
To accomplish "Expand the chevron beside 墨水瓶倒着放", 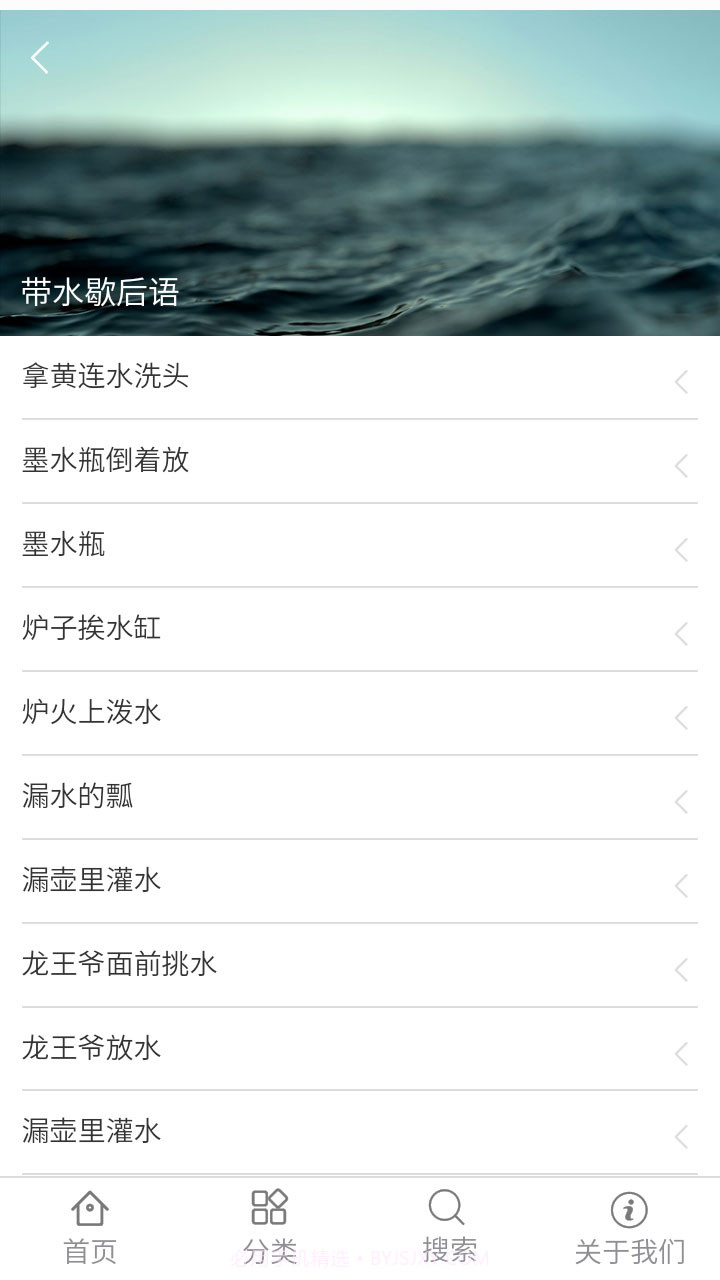I will [x=681, y=466].
